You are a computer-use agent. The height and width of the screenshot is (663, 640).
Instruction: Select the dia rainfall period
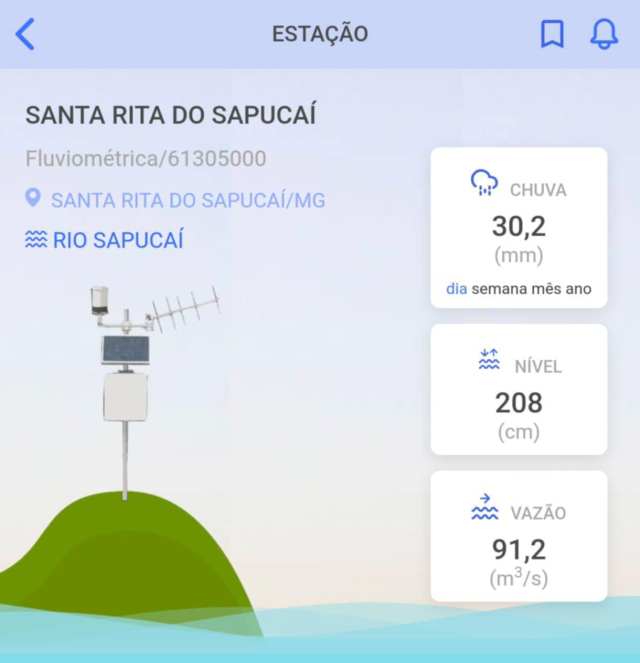point(456,289)
